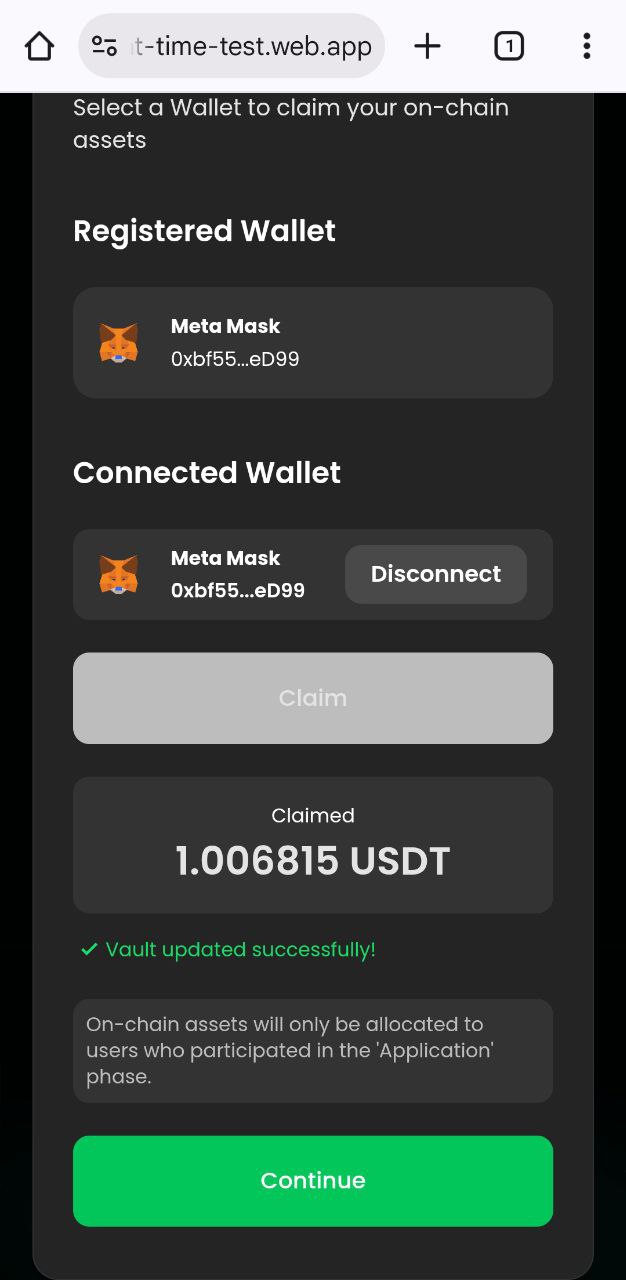Continue to the next step
The width and height of the screenshot is (626, 1280).
(x=312, y=1180)
